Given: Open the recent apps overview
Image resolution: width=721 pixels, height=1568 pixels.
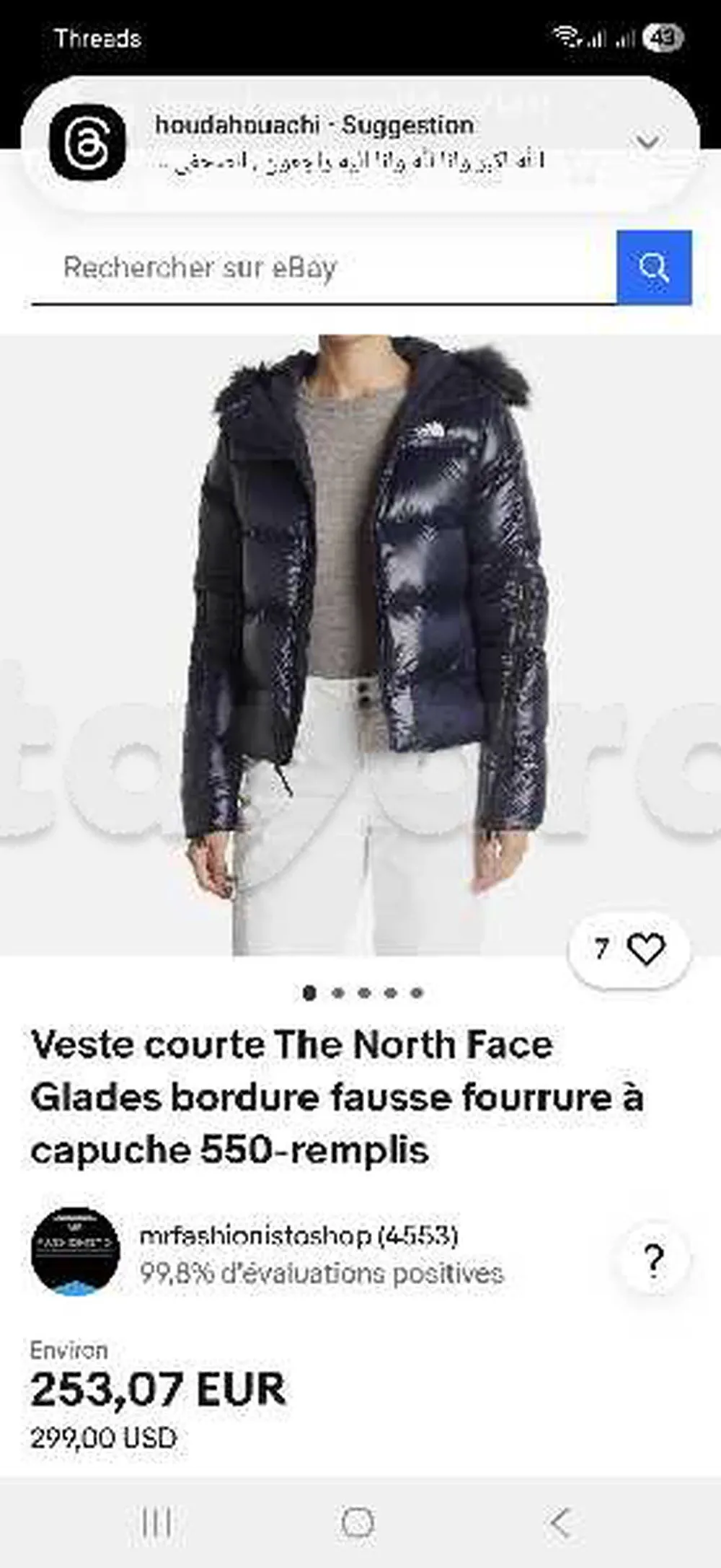Looking at the screenshot, I should (156, 1523).
